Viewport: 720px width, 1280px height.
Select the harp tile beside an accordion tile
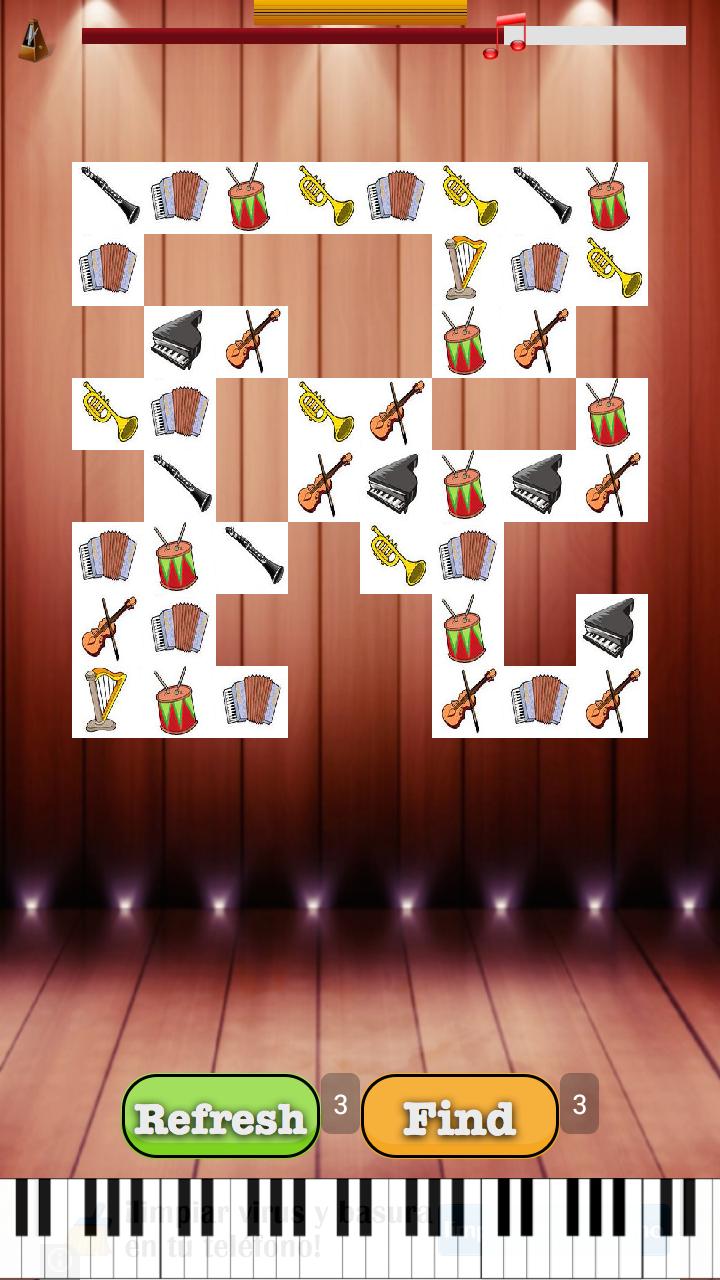468,270
